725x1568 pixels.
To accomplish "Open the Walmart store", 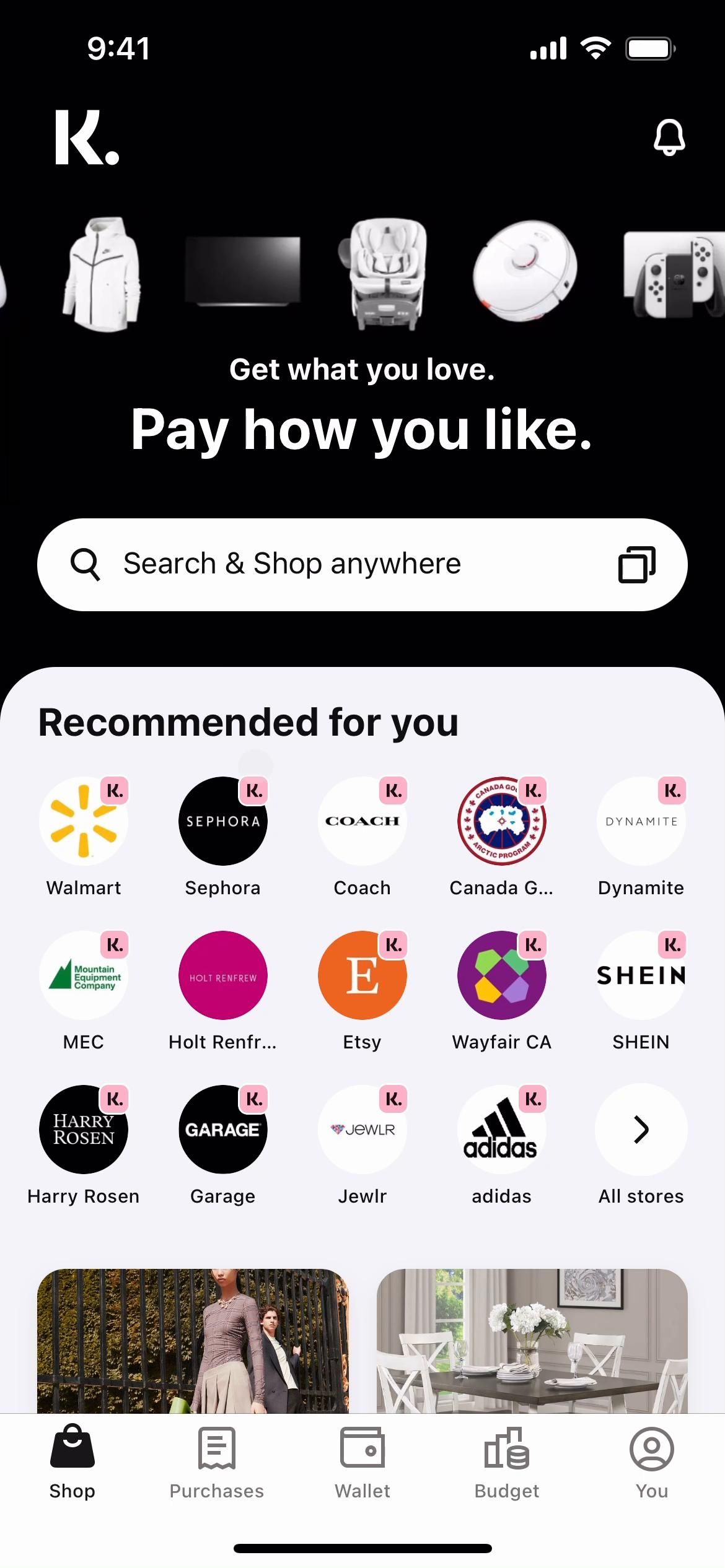I will click(x=84, y=821).
